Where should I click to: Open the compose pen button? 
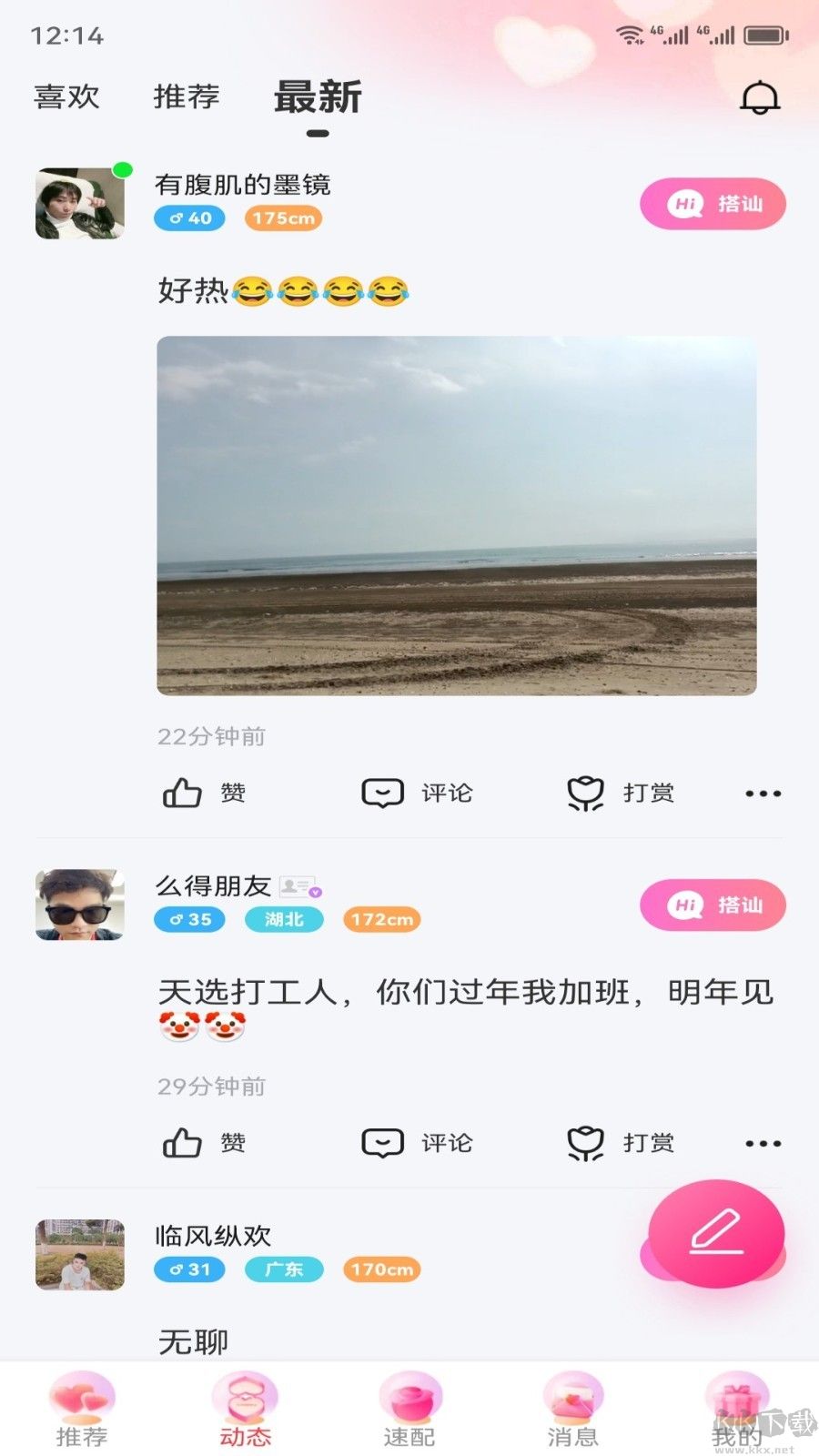pos(718,1235)
